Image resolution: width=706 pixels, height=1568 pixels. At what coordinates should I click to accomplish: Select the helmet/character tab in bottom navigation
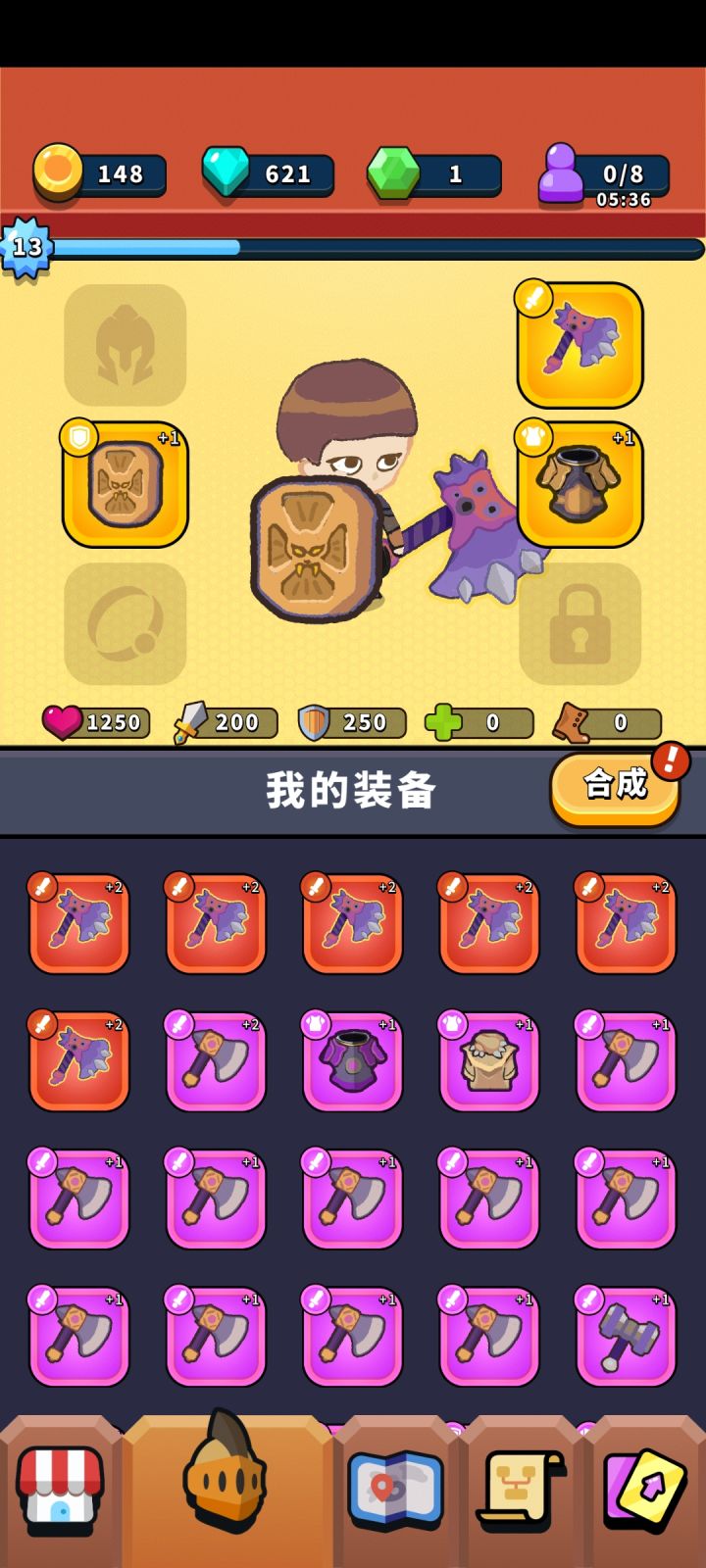[x=224, y=1480]
